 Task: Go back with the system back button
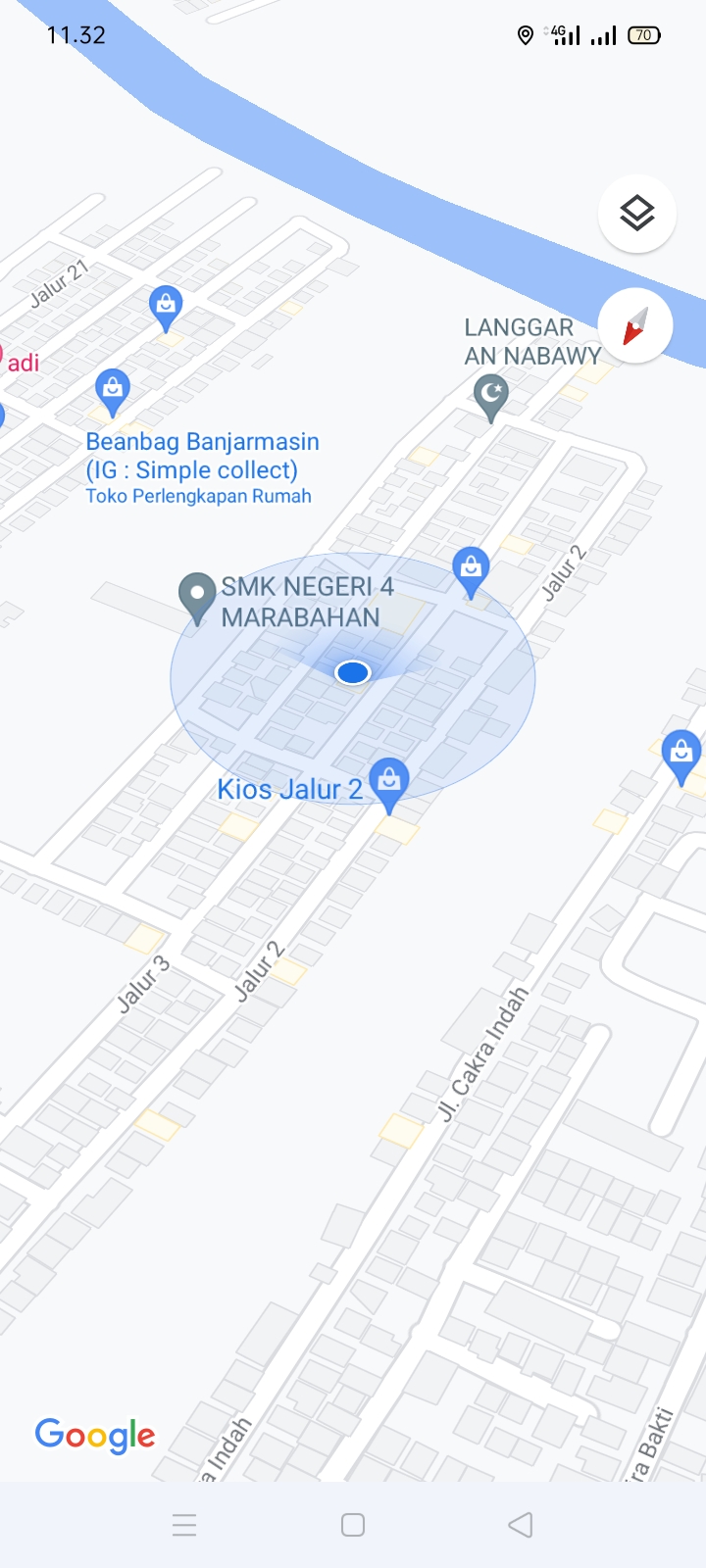pyautogui.click(x=521, y=1525)
